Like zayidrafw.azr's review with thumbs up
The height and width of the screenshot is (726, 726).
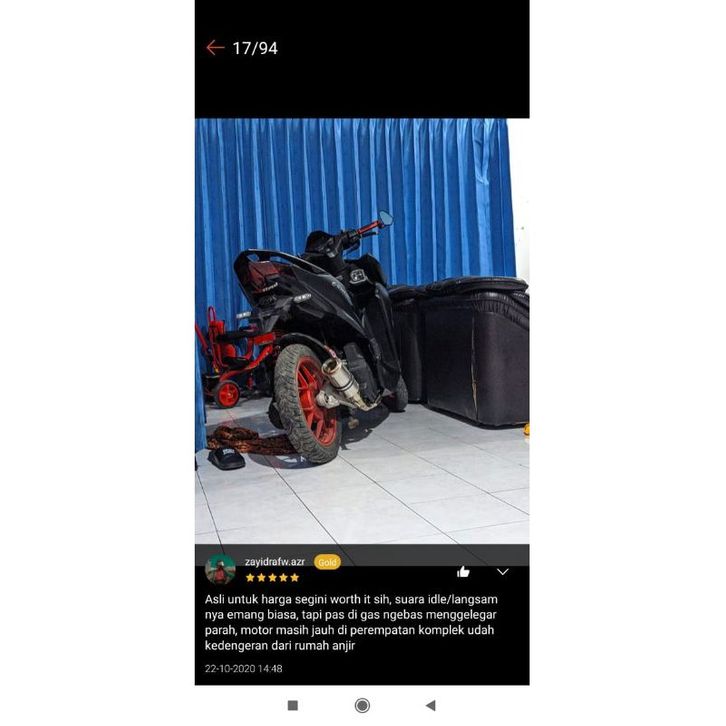(463, 571)
